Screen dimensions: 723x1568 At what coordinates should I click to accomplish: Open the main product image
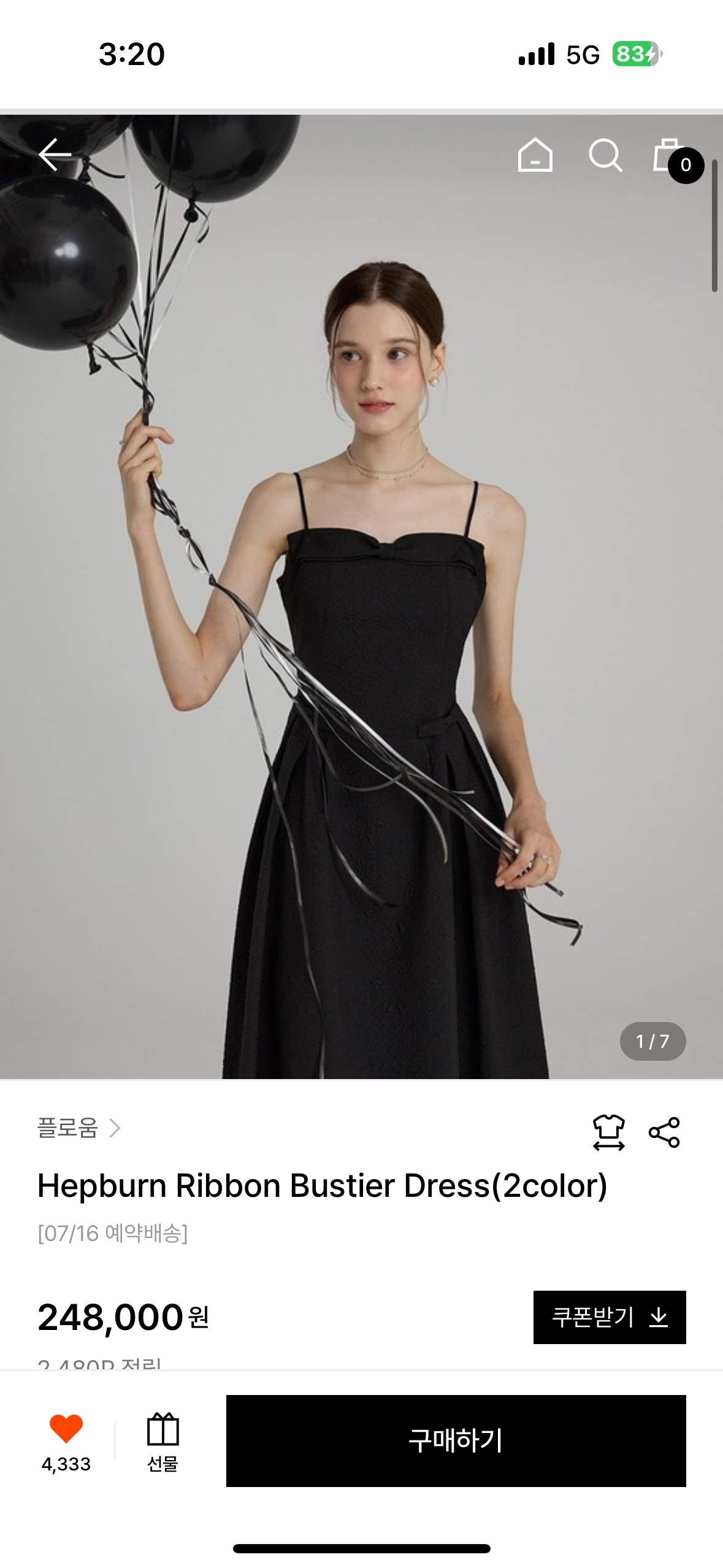tap(361, 613)
